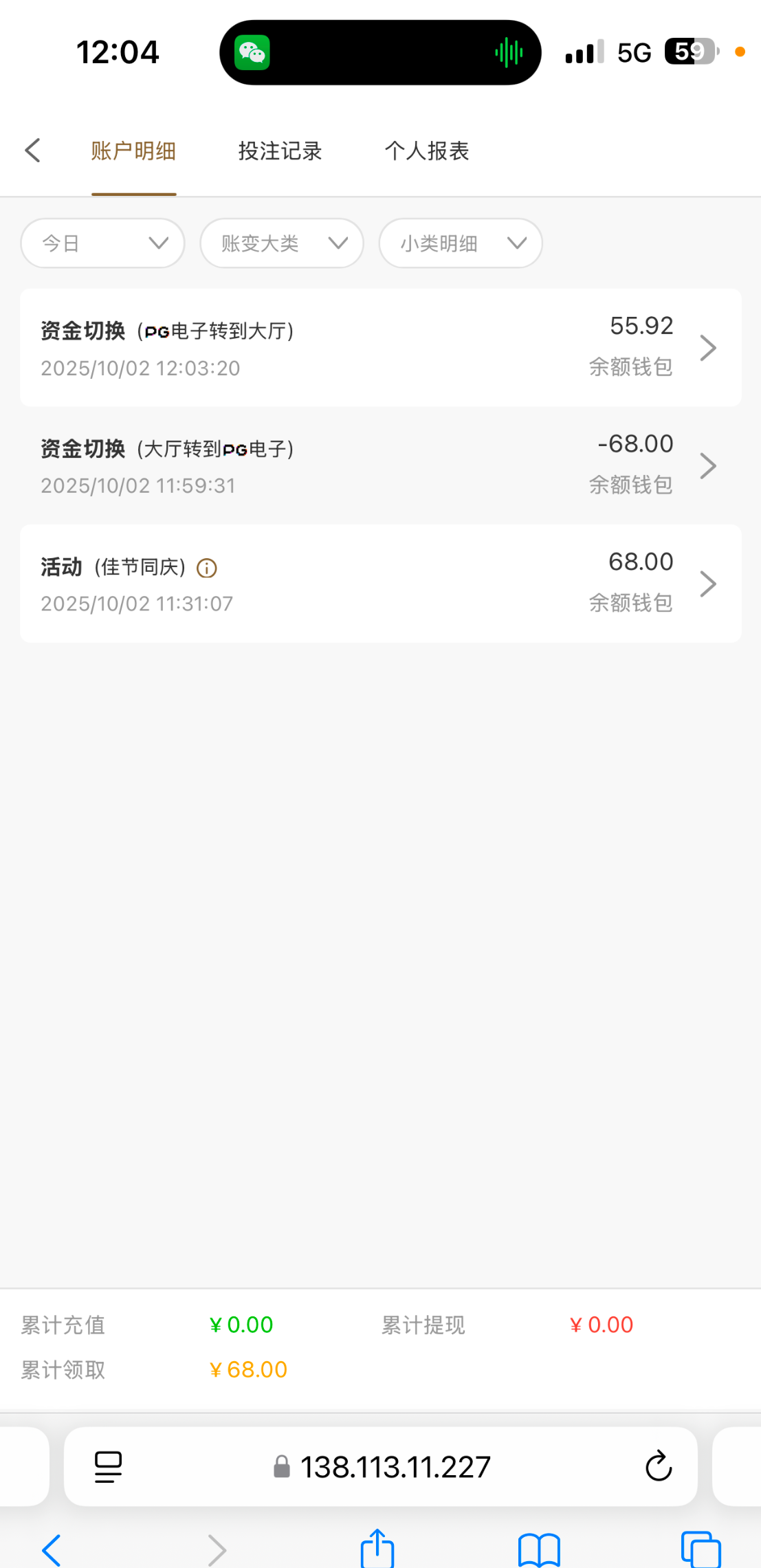This screenshot has height=1568, width=761.
Task: Open the 佳节同庆 activity record
Action: coord(380,584)
